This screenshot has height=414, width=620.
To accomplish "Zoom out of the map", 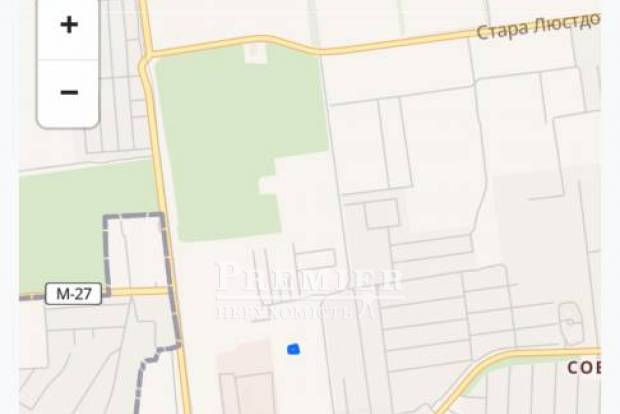I will point(68,92).
